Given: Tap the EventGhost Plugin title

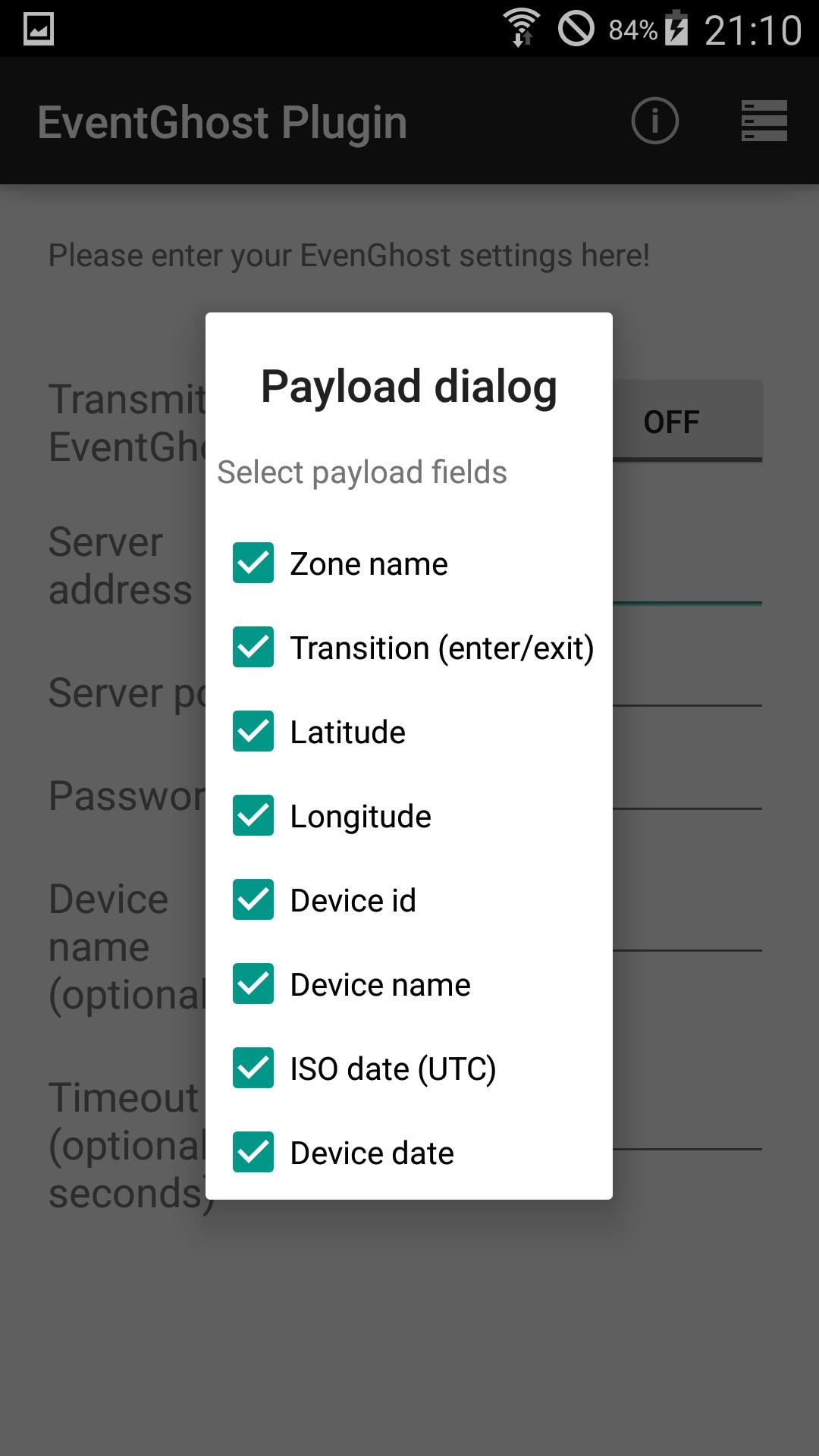Looking at the screenshot, I should tap(222, 120).
